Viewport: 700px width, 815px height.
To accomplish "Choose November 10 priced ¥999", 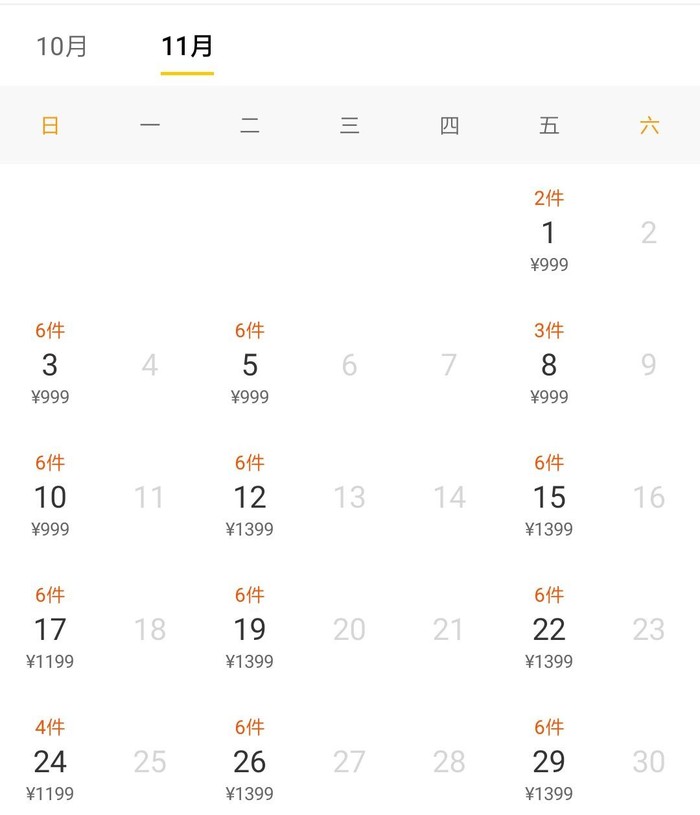I will pyautogui.click(x=50, y=497).
